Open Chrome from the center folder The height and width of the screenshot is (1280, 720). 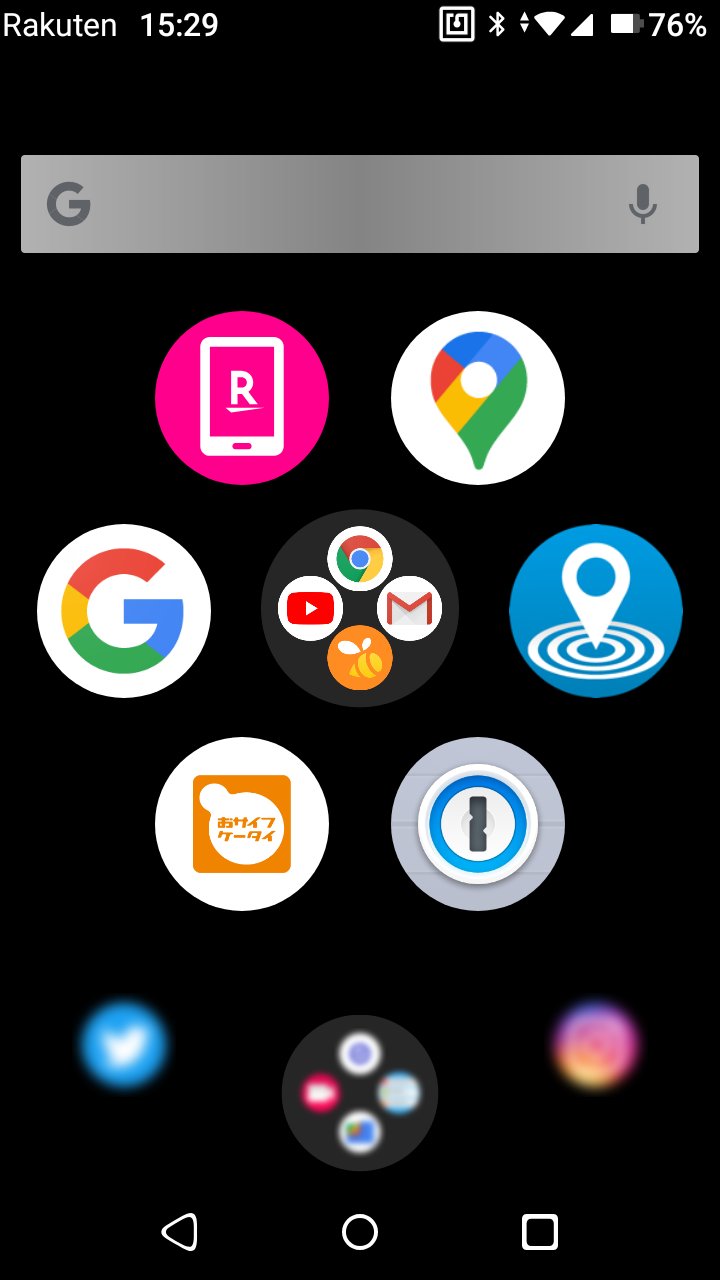coord(360,559)
